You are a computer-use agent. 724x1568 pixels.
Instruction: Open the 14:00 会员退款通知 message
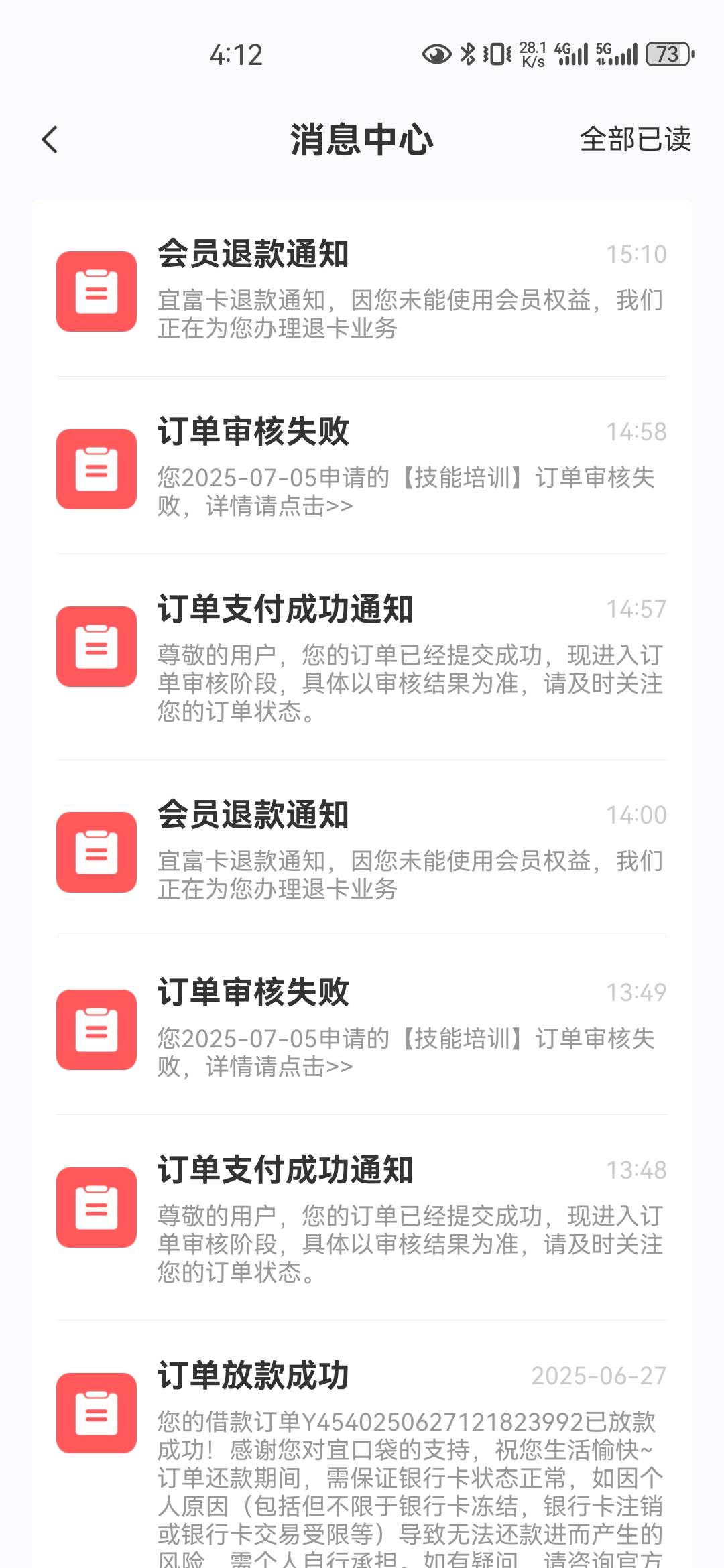(362, 849)
